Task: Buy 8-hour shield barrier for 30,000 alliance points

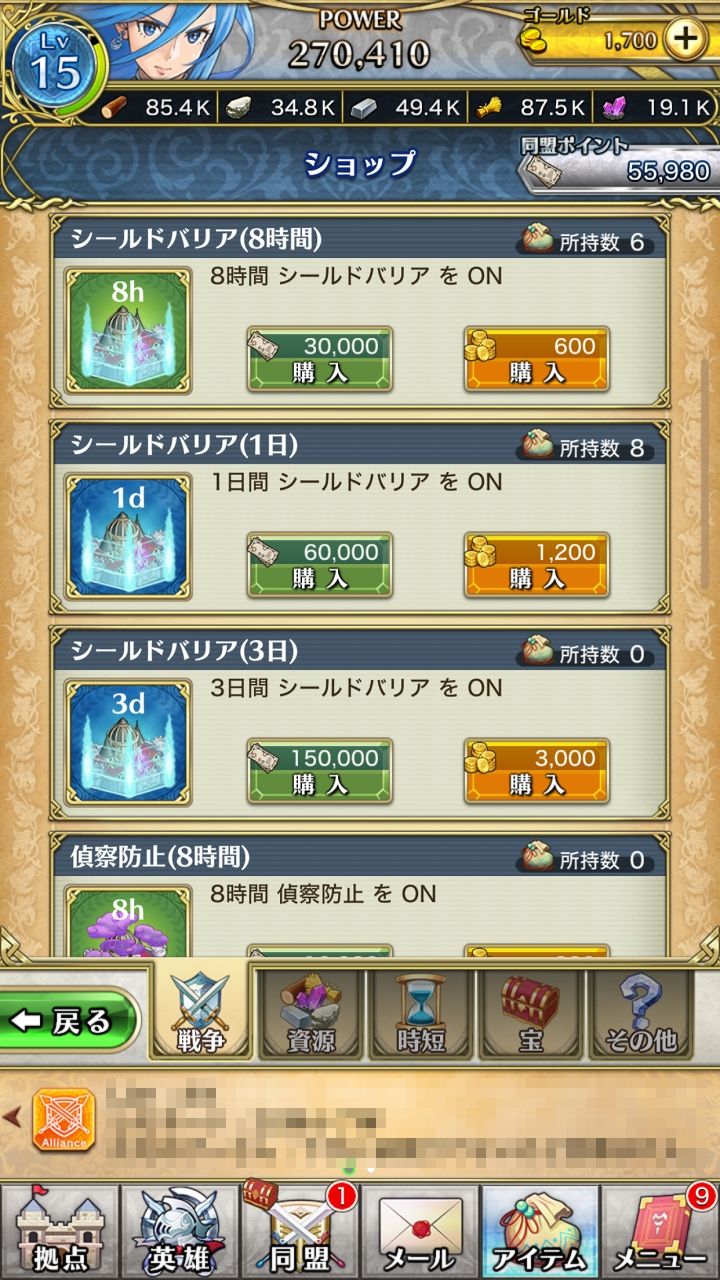Action: [320, 359]
